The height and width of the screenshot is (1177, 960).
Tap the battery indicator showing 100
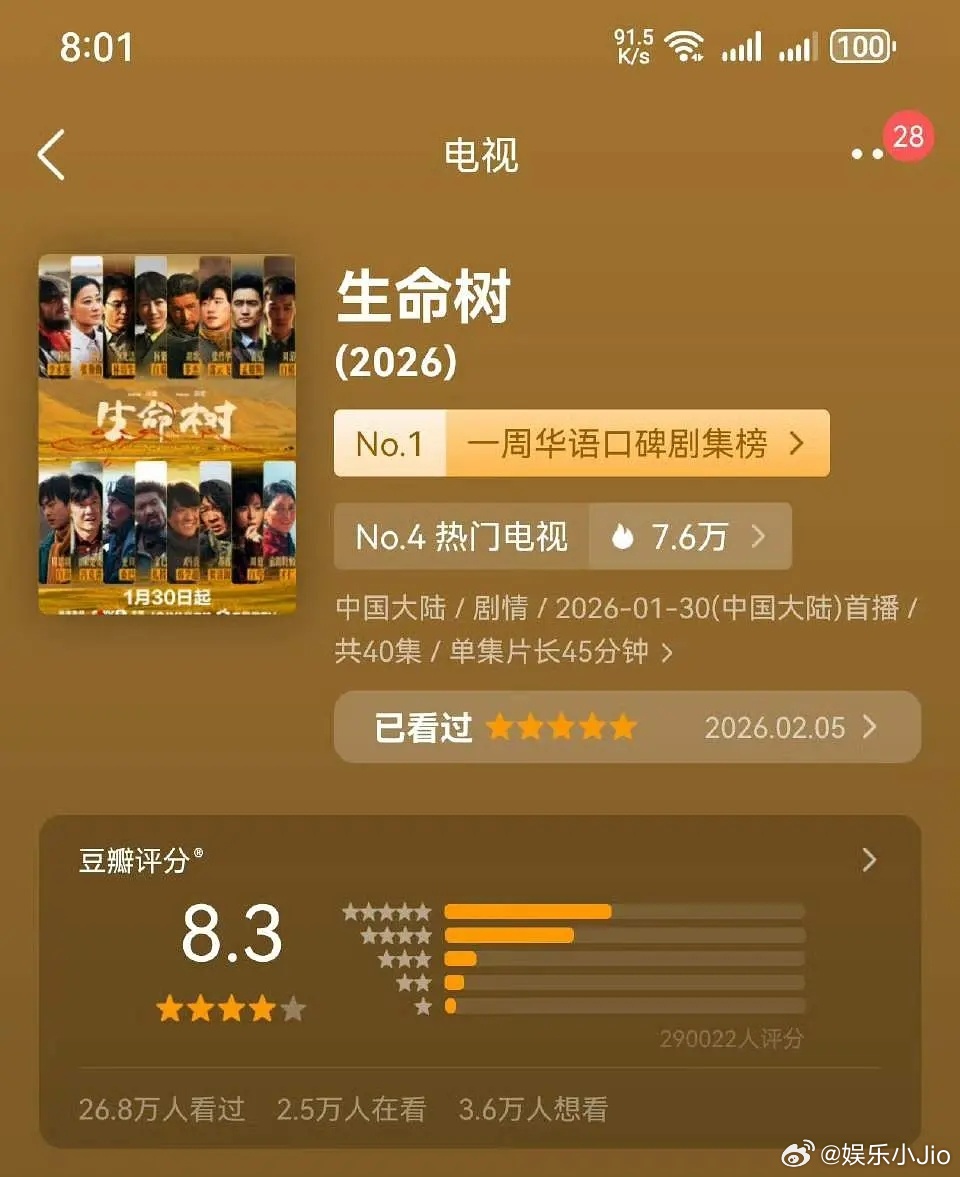[859, 47]
